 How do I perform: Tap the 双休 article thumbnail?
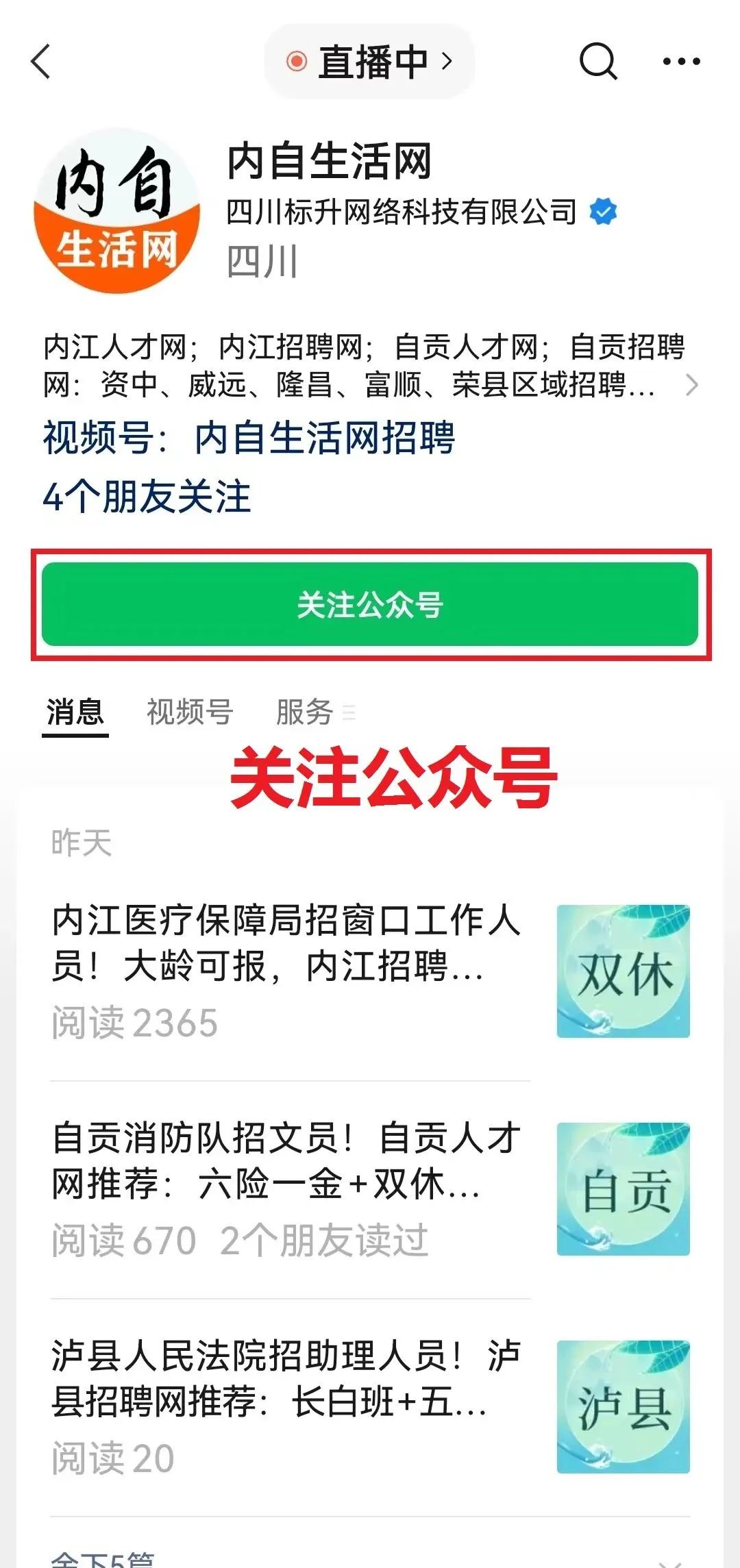tap(624, 971)
